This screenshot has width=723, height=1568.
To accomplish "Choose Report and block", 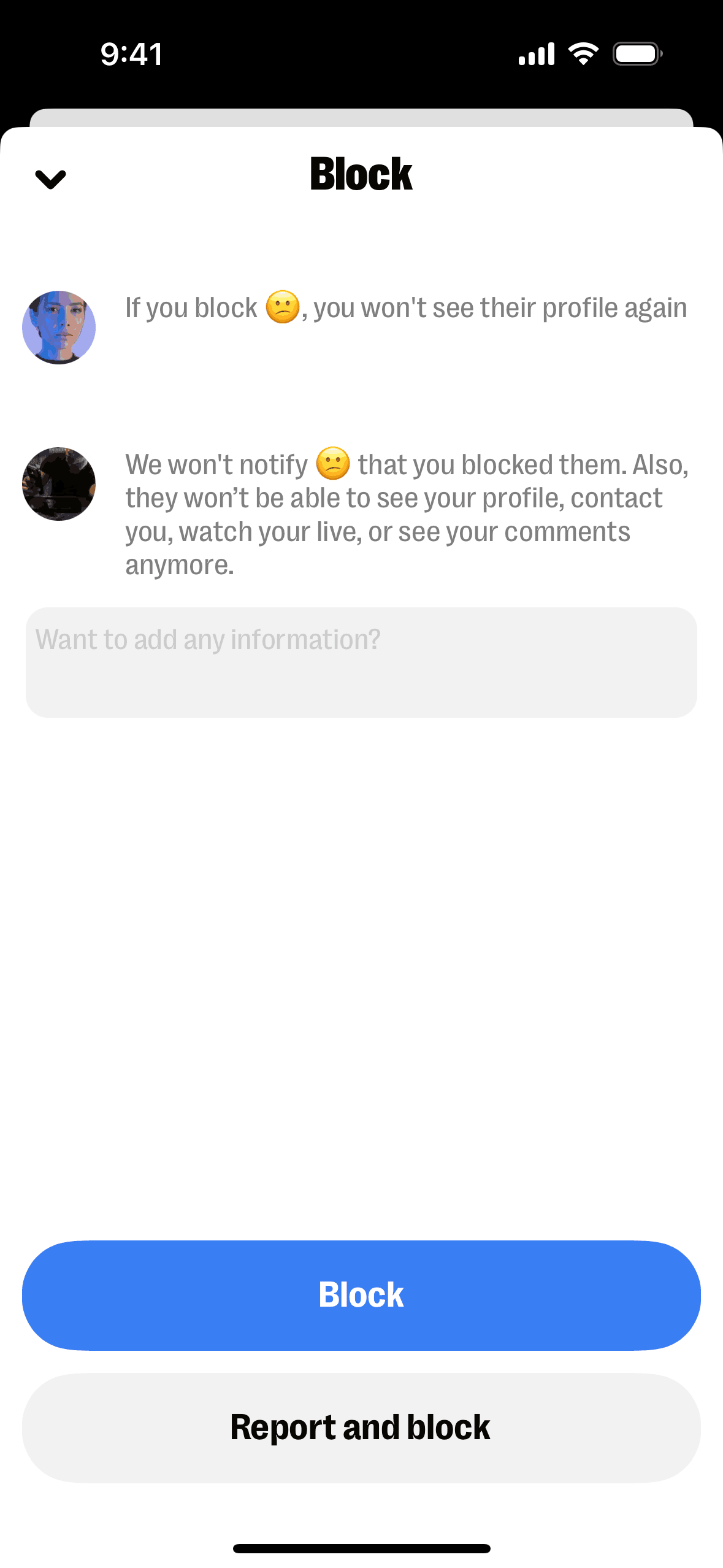I will [361, 1427].
